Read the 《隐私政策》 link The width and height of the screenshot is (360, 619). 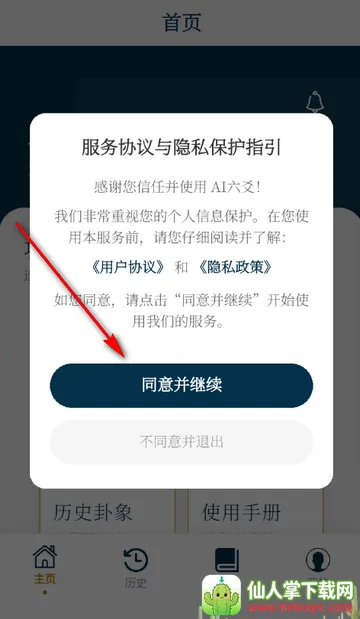(236, 268)
